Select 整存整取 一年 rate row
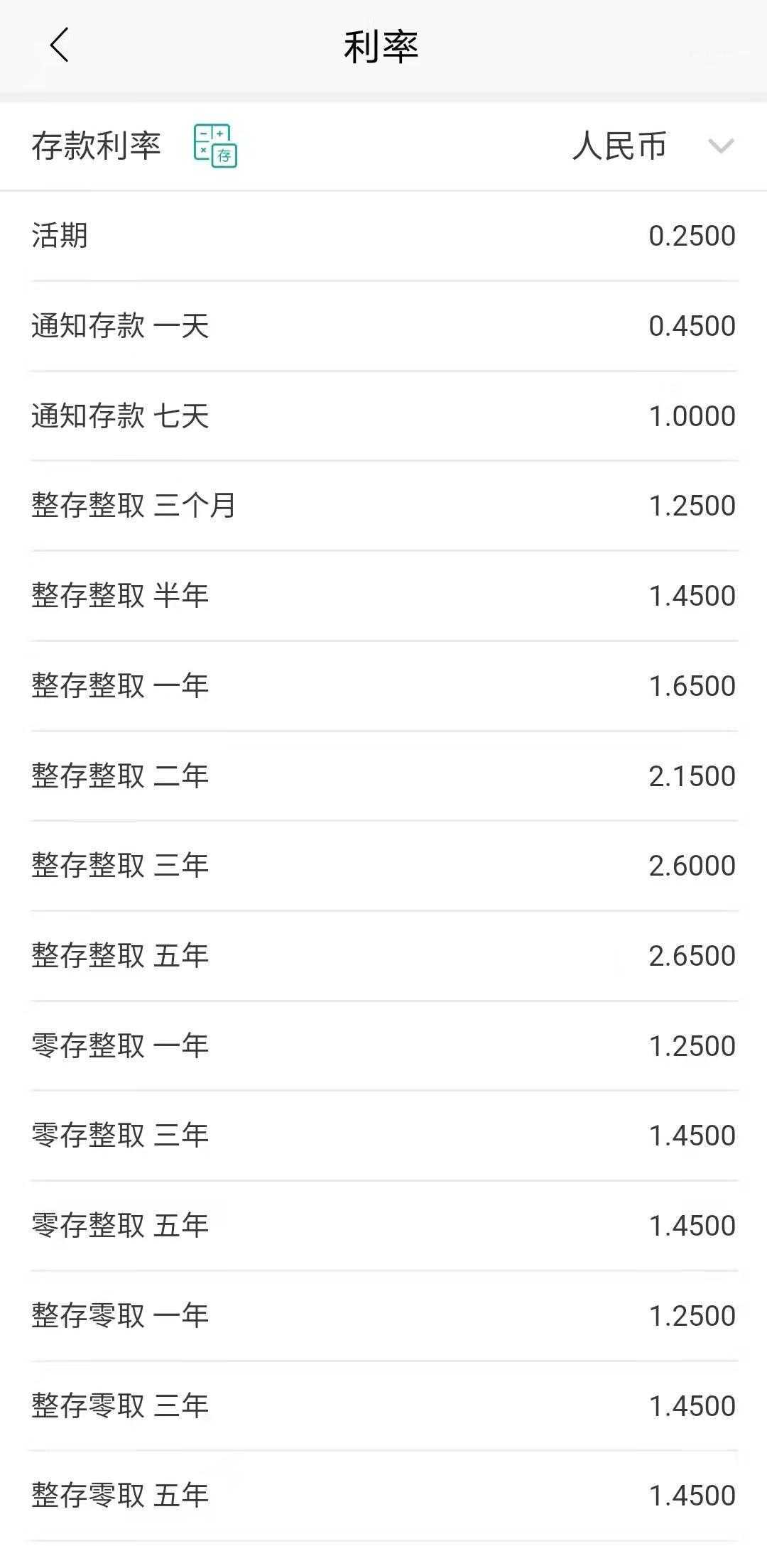The image size is (767, 1568). pyautogui.click(x=383, y=685)
